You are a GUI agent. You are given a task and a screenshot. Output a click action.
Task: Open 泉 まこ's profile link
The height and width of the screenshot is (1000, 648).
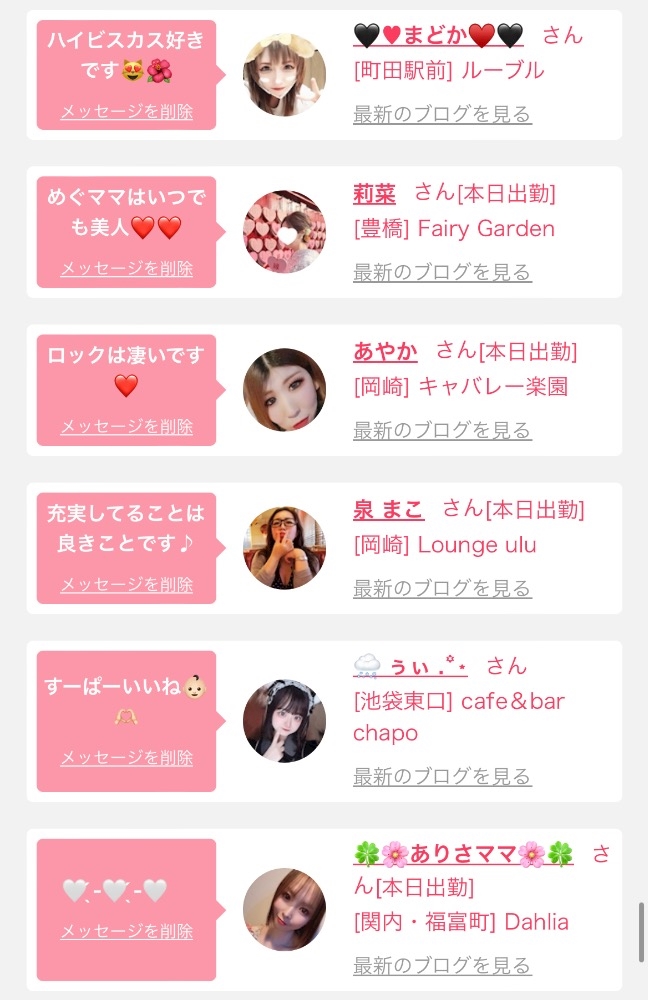tap(388, 509)
